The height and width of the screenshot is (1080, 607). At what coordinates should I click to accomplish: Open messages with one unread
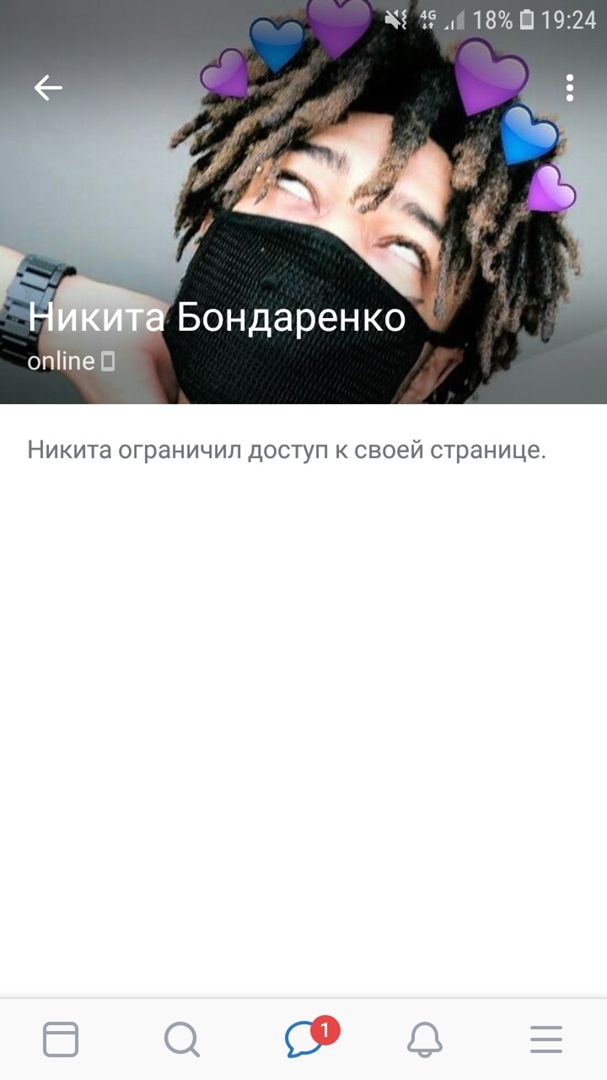(x=304, y=1040)
